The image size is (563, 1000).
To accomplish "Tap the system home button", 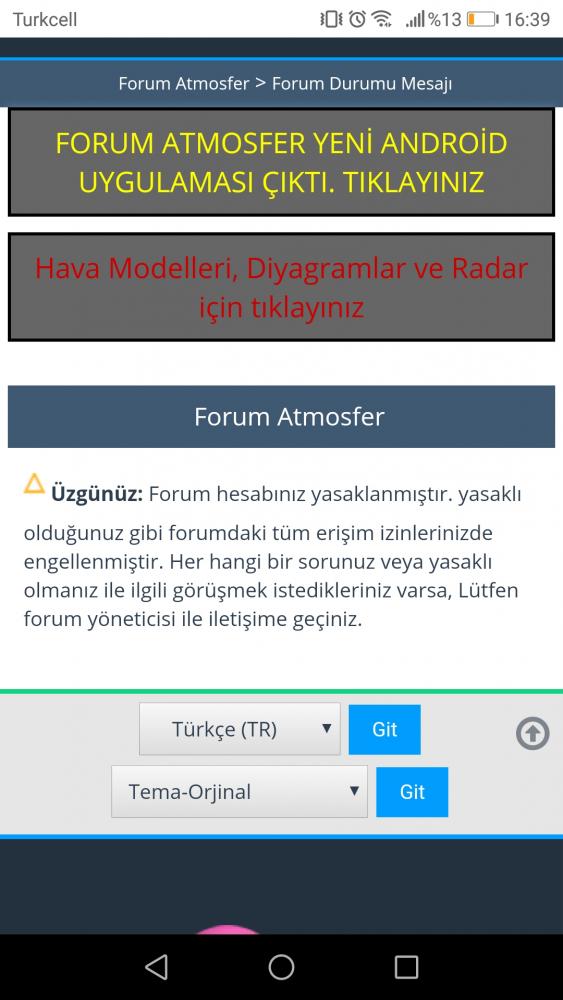I will click(281, 967).
